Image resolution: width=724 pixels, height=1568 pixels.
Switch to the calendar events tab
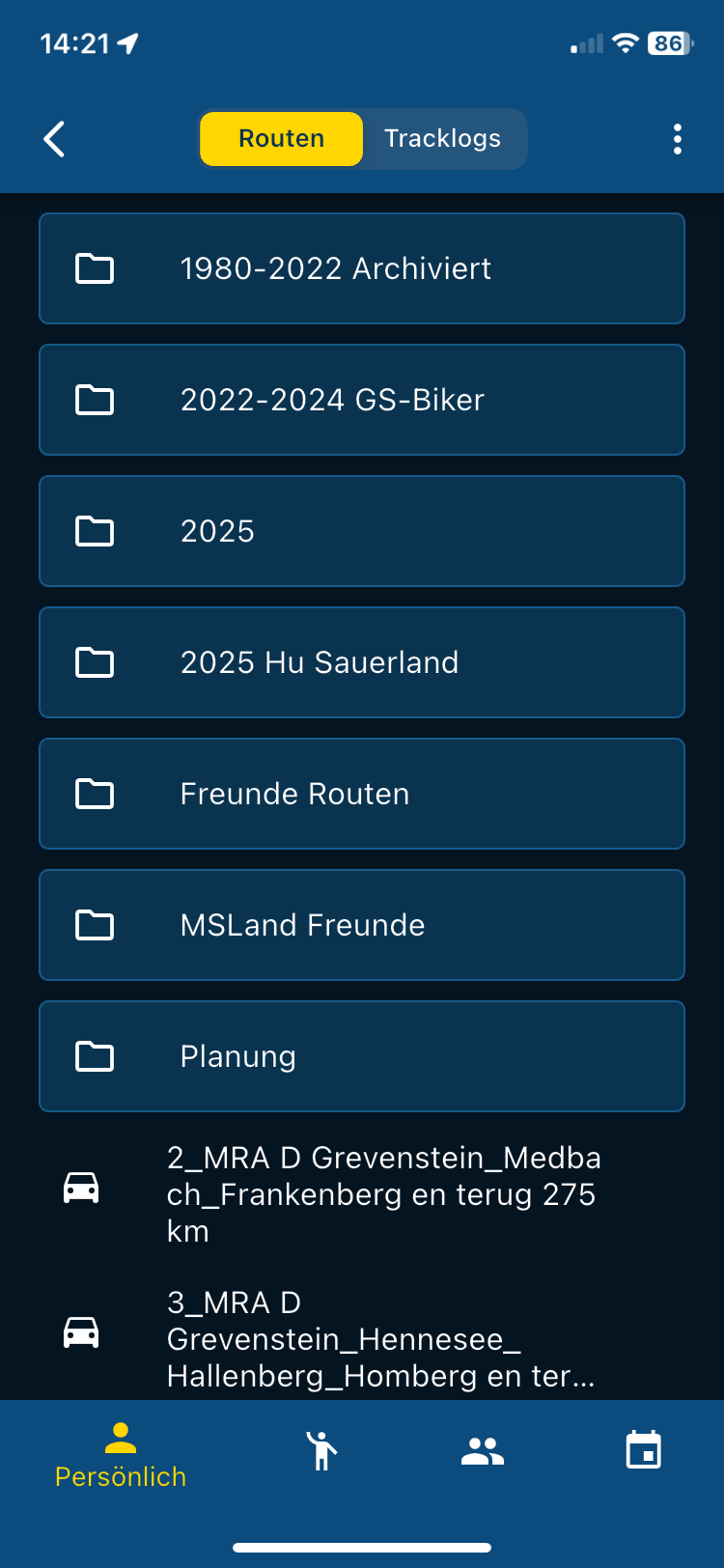click(x=643, y=1451)
